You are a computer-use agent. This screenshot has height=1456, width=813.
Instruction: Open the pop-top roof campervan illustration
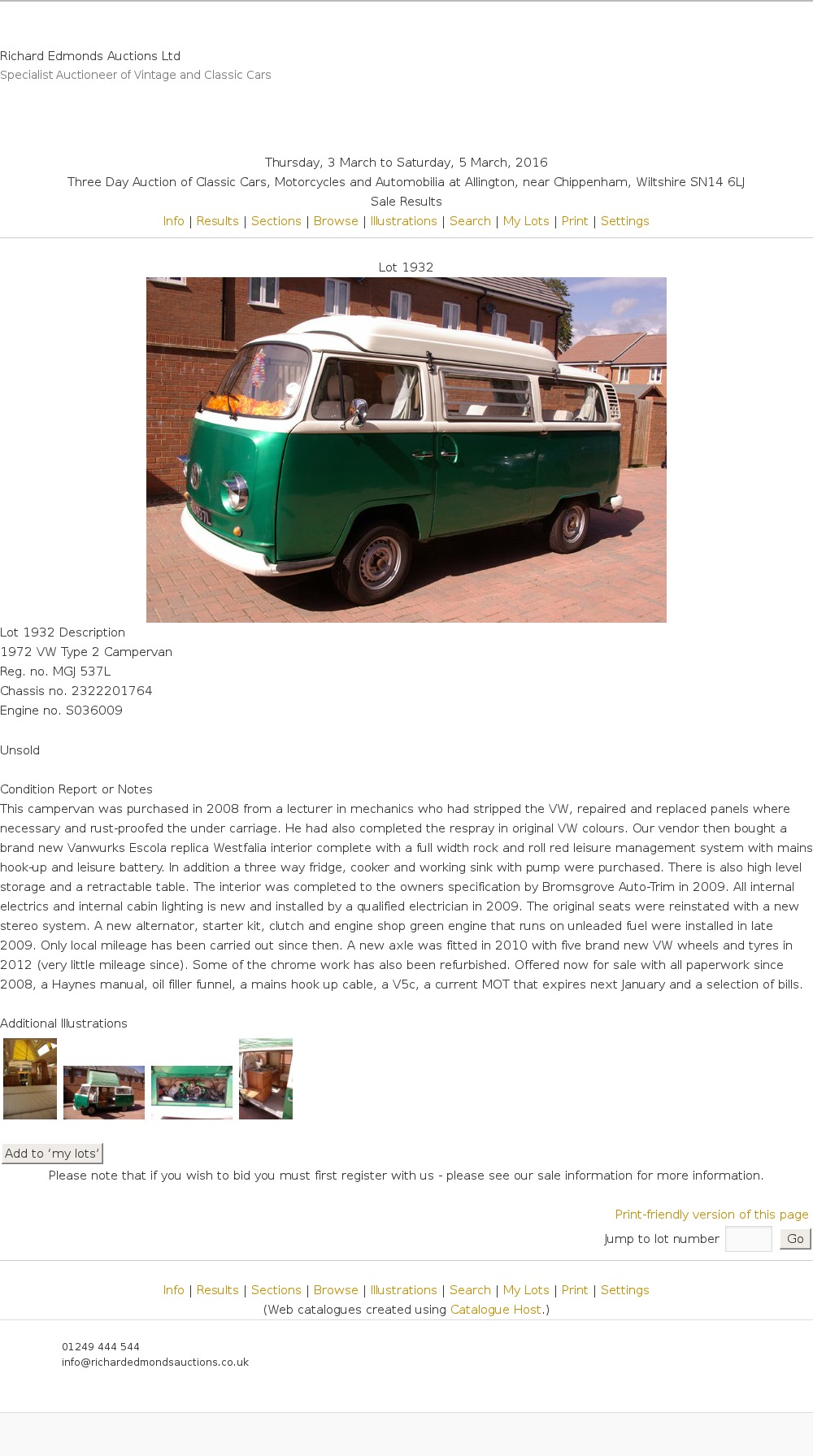(104, 1092)
